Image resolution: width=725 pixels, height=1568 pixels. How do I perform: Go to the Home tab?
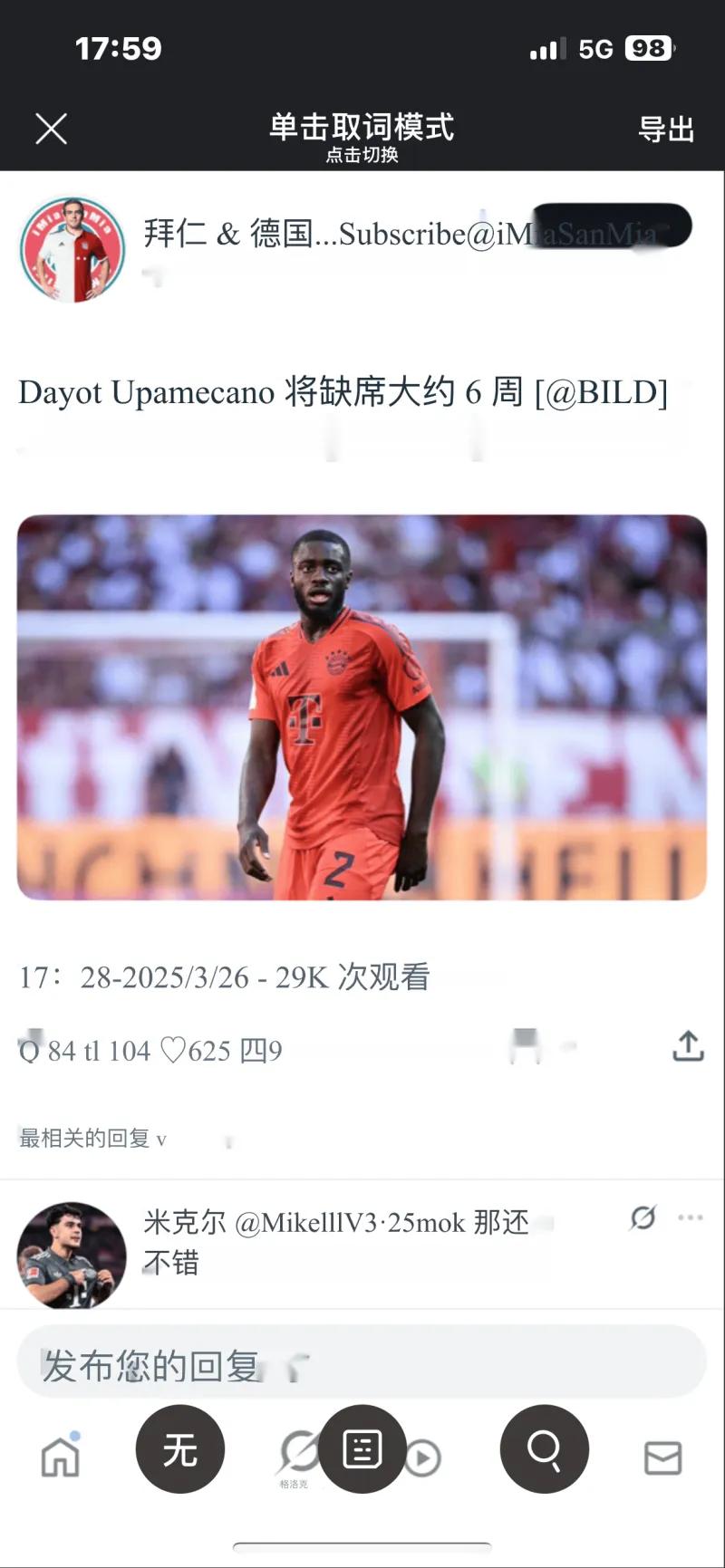tap(61, 1457)
